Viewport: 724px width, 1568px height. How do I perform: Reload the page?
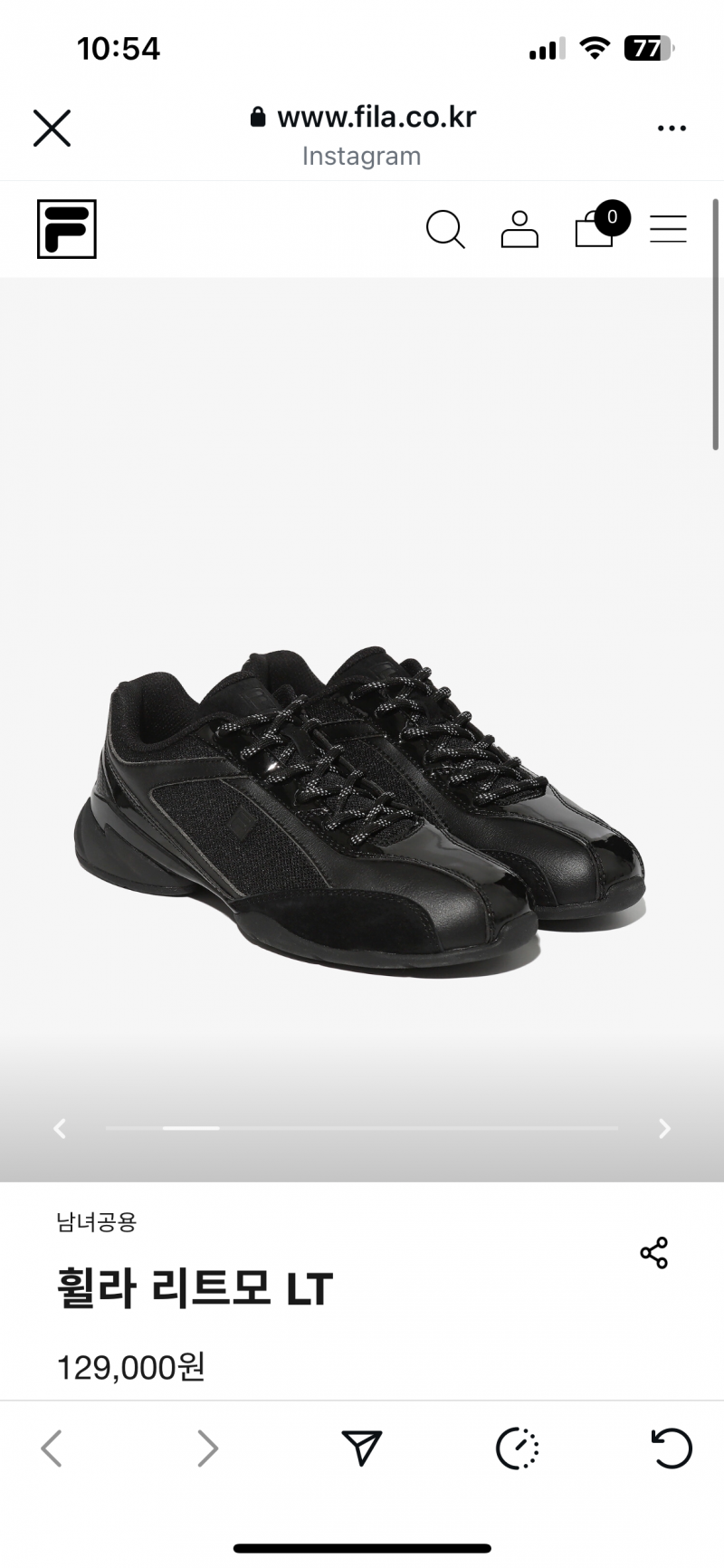[672, 1448]
